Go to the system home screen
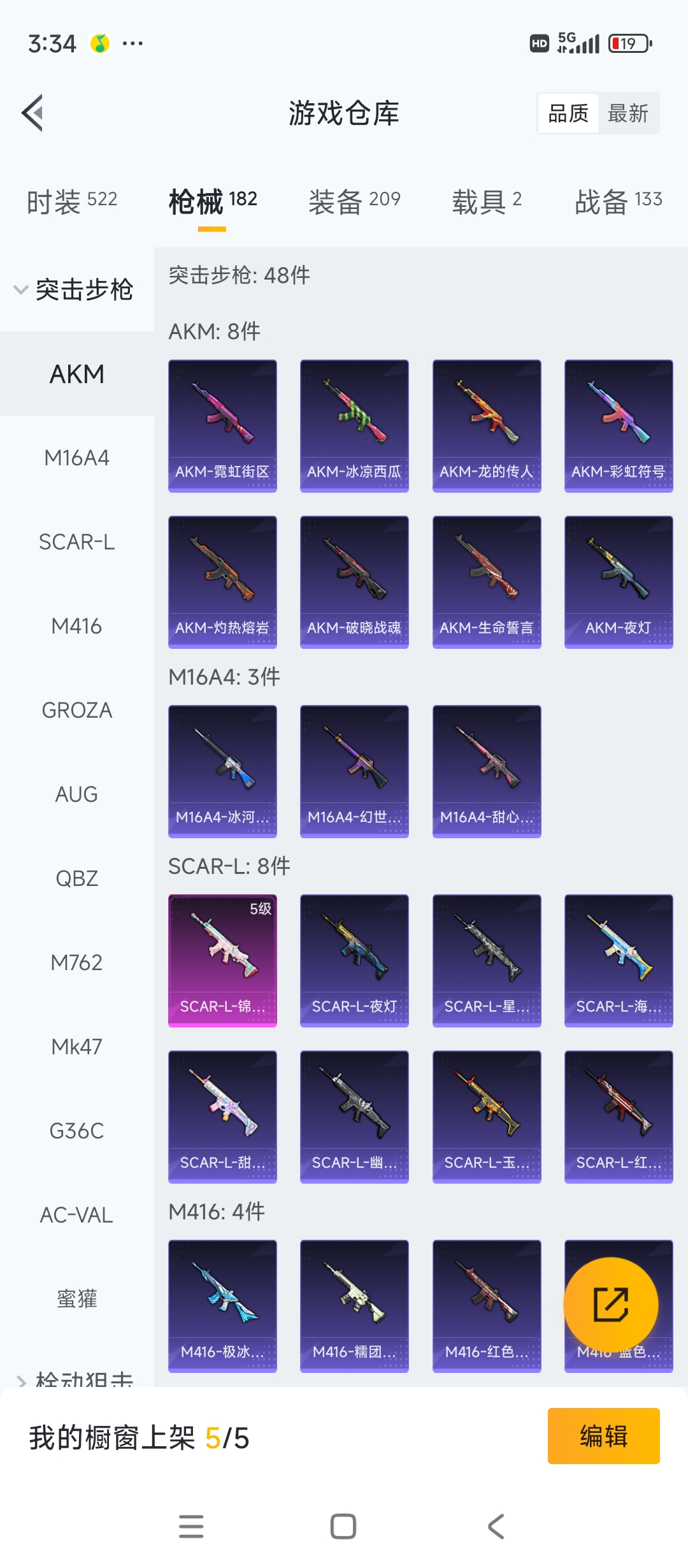 pos(343,1527)
